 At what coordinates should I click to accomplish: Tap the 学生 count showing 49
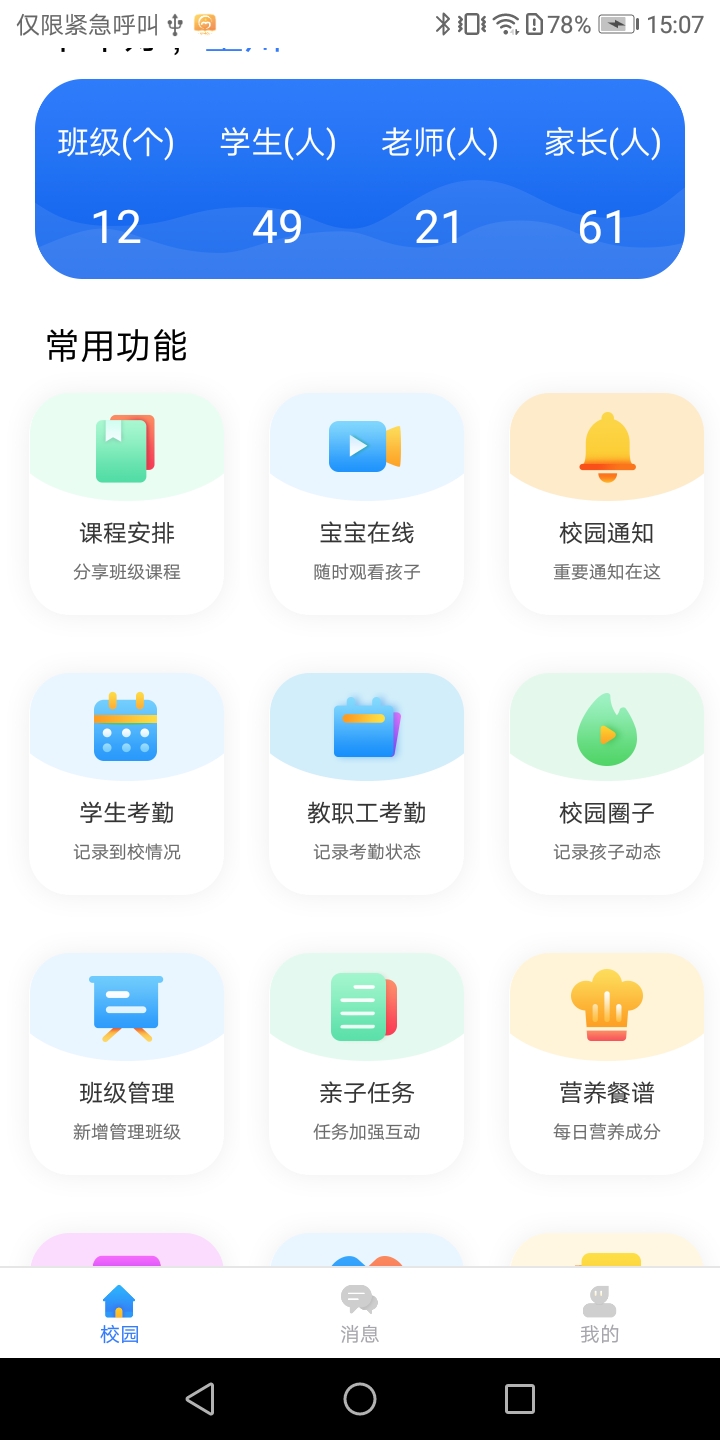click(x=277, y=226)
